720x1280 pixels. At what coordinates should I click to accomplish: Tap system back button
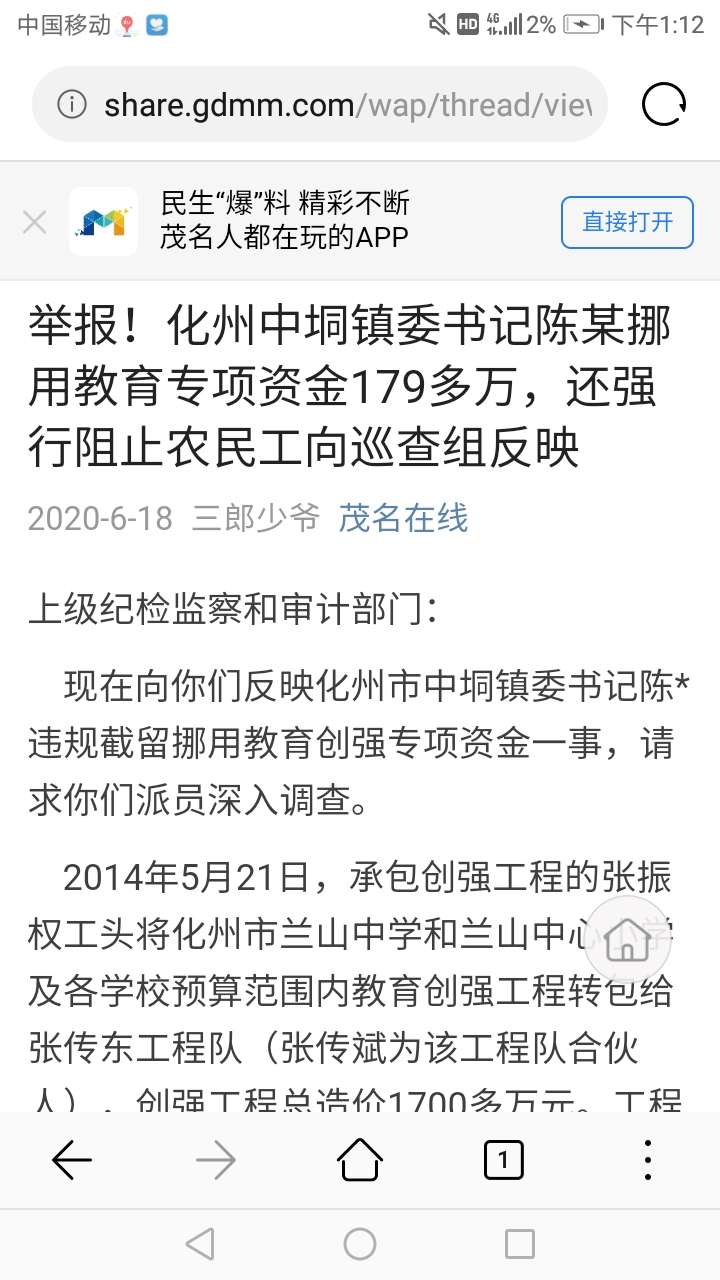click(x=200, y=1244)
